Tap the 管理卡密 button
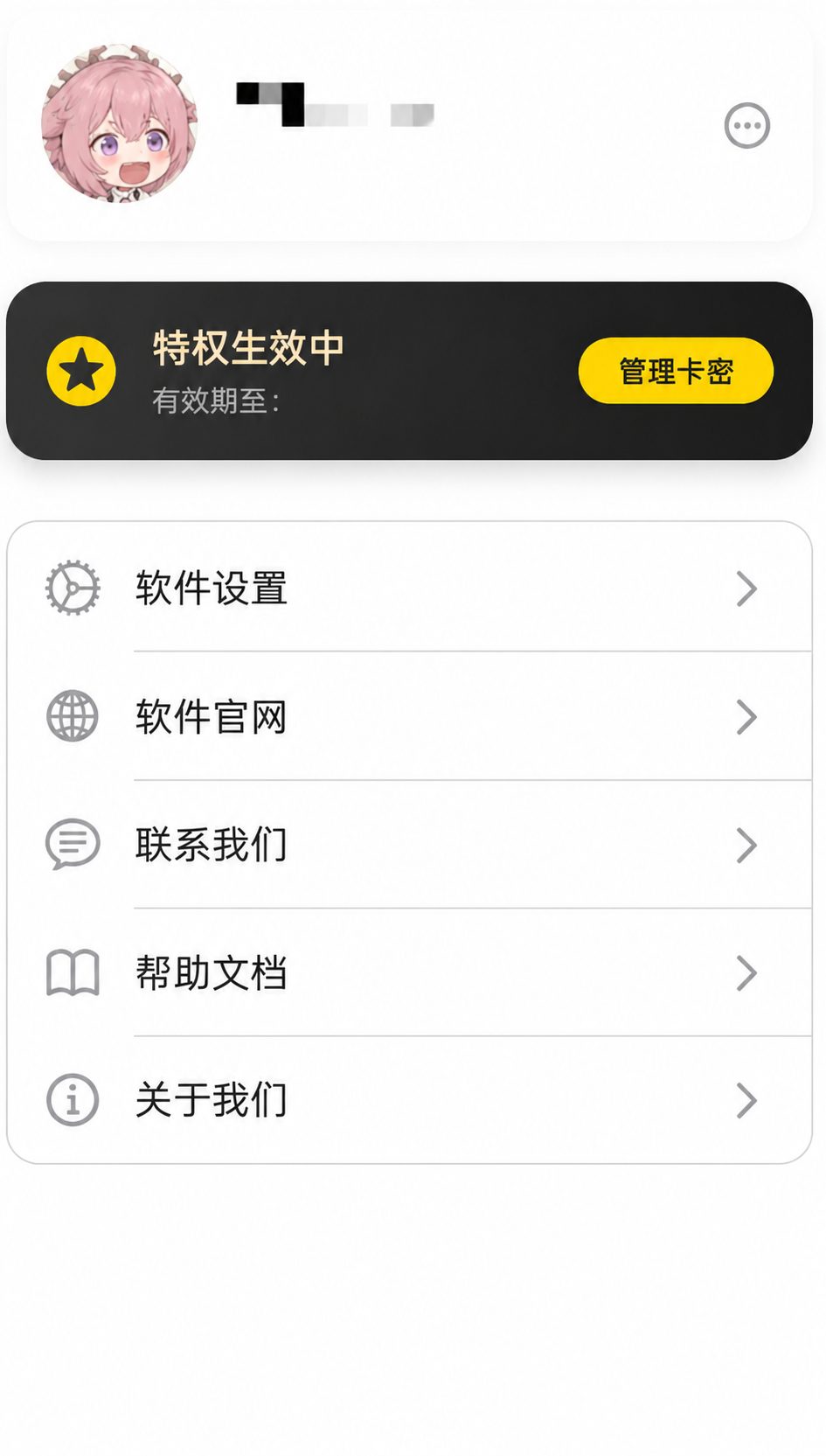 tap(676, 371)
